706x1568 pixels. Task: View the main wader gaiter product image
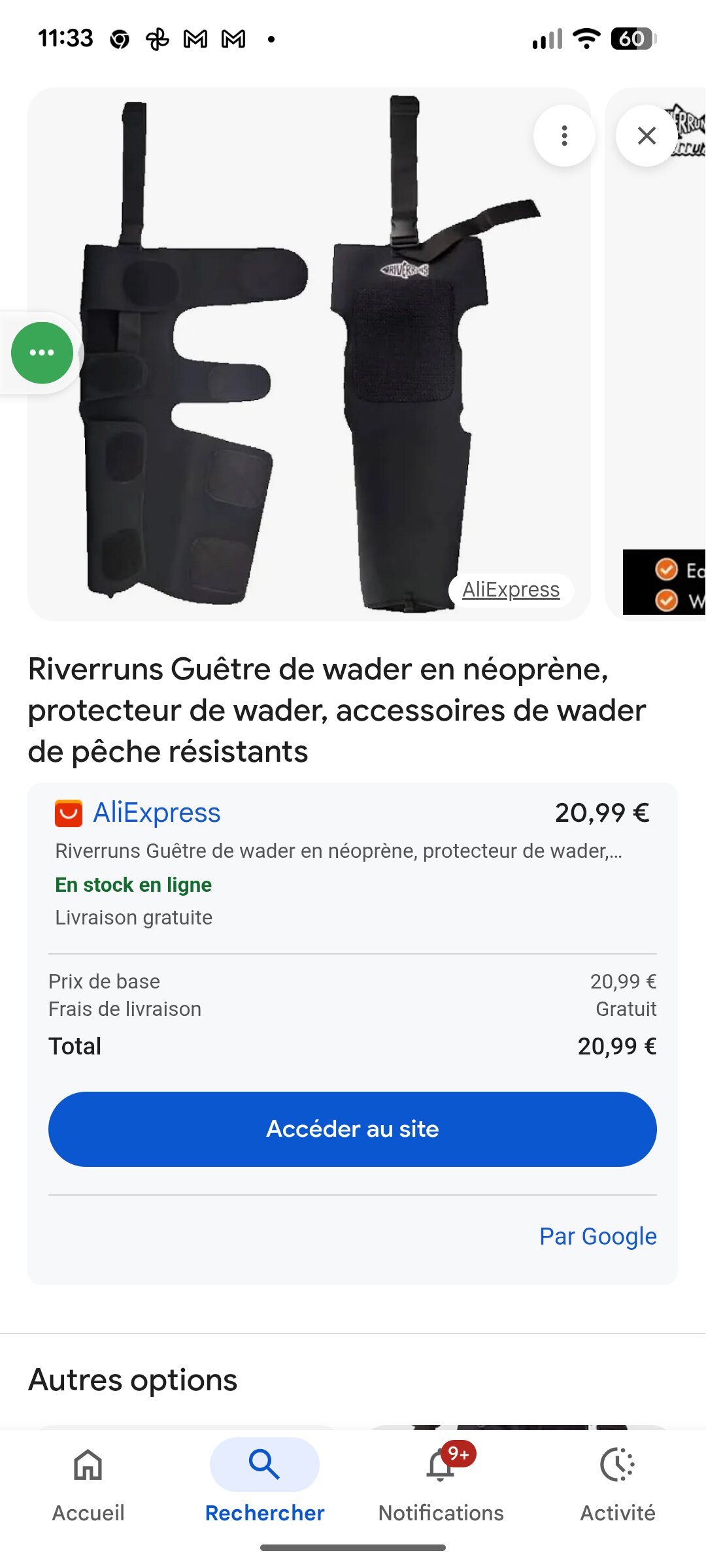click(x=309, y=366)
